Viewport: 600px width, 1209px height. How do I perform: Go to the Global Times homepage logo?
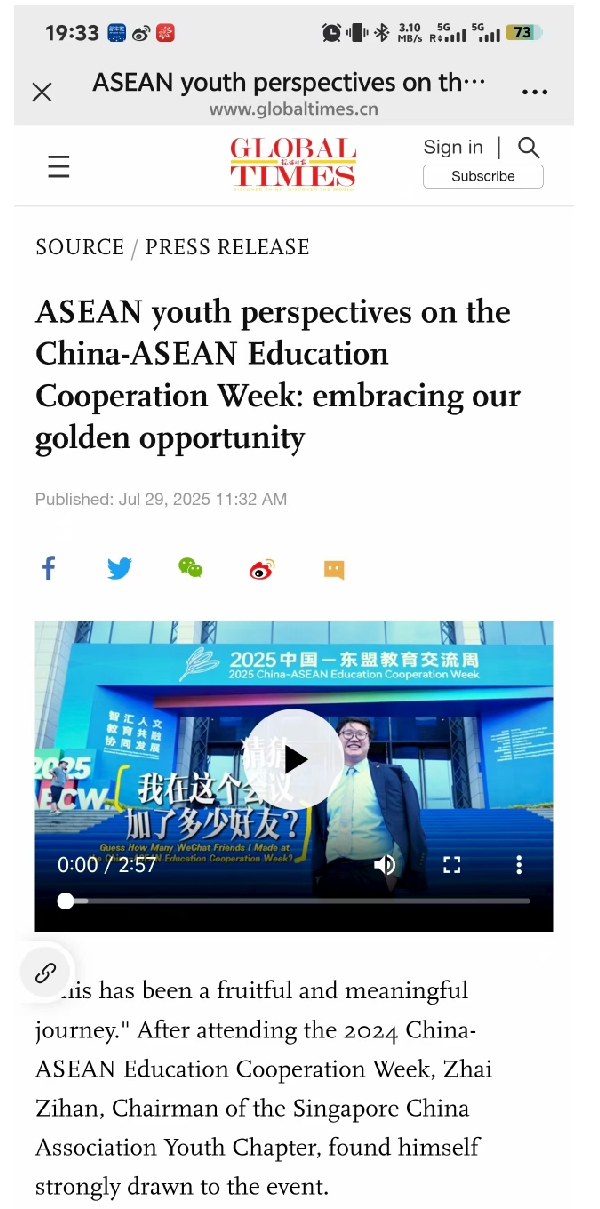(x=293, y=165)
